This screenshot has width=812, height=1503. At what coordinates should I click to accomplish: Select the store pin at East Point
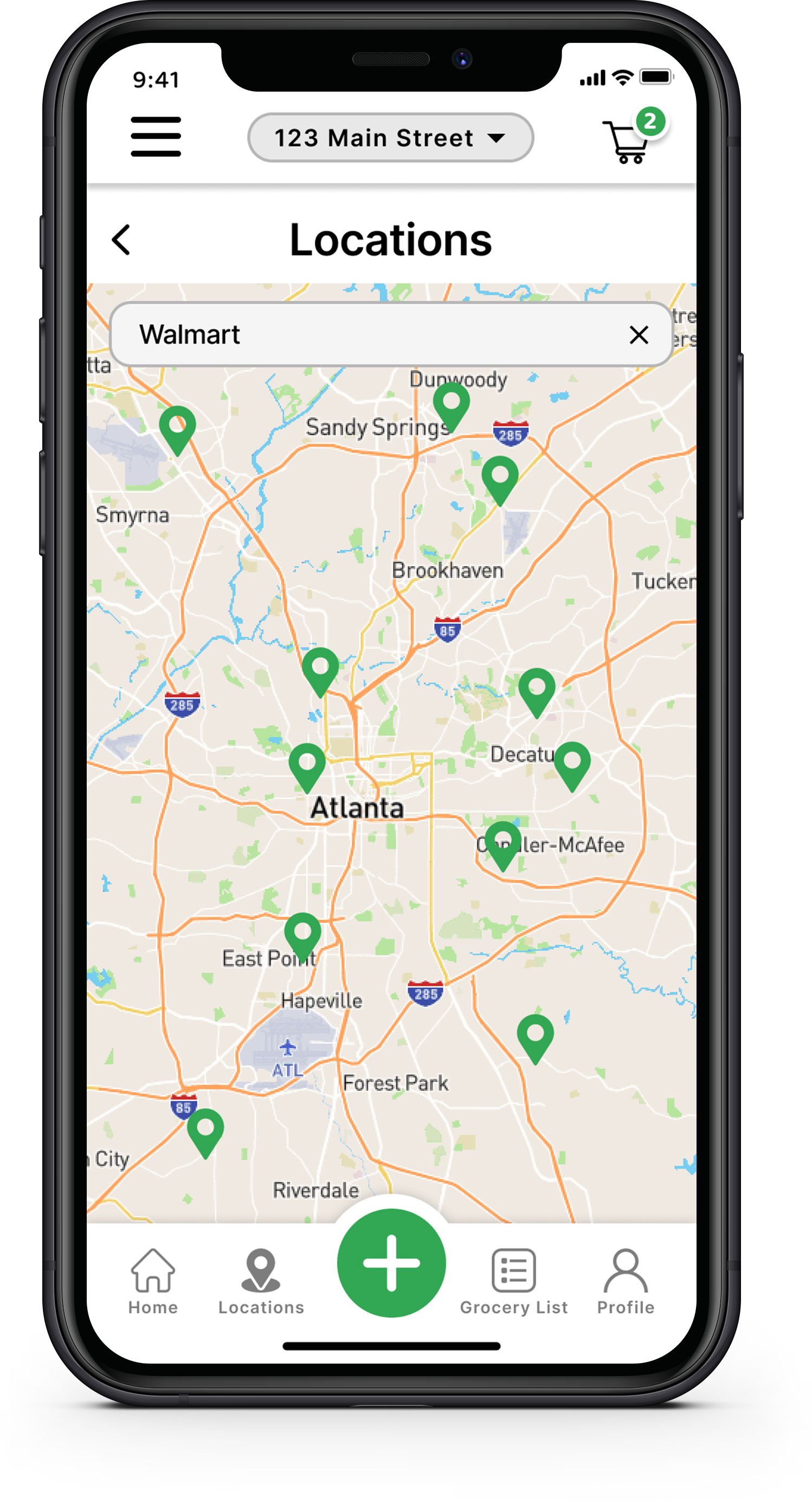[x=302, y=937]
